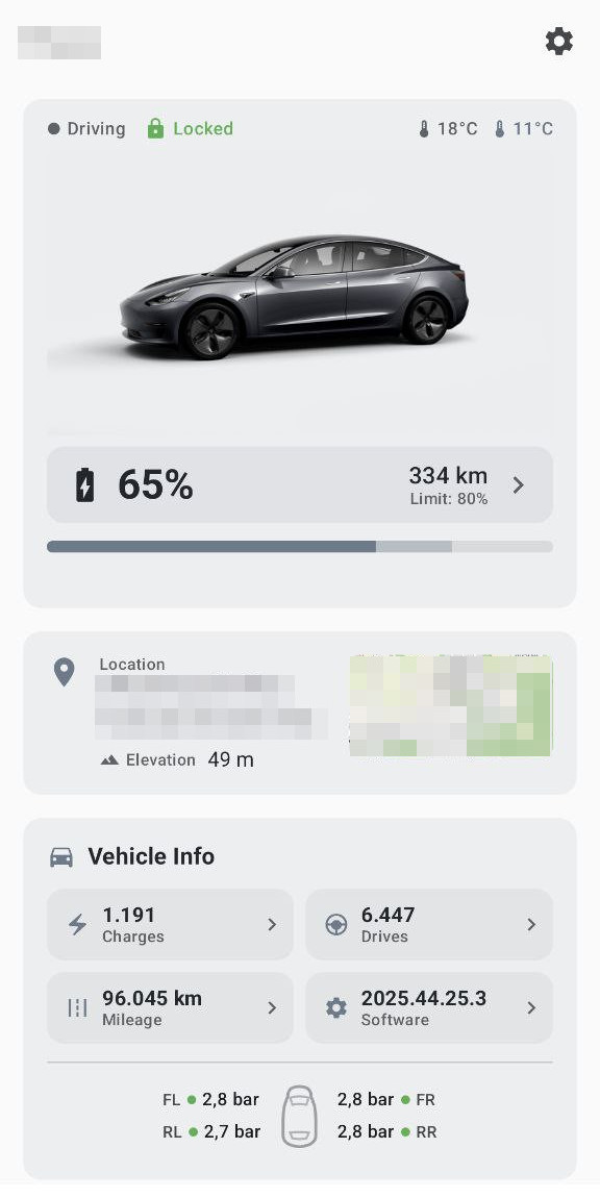This screenshot has width=600, height=1198.
Task: Open the Mileage 96.045 km details
Action: point(170,1008)
